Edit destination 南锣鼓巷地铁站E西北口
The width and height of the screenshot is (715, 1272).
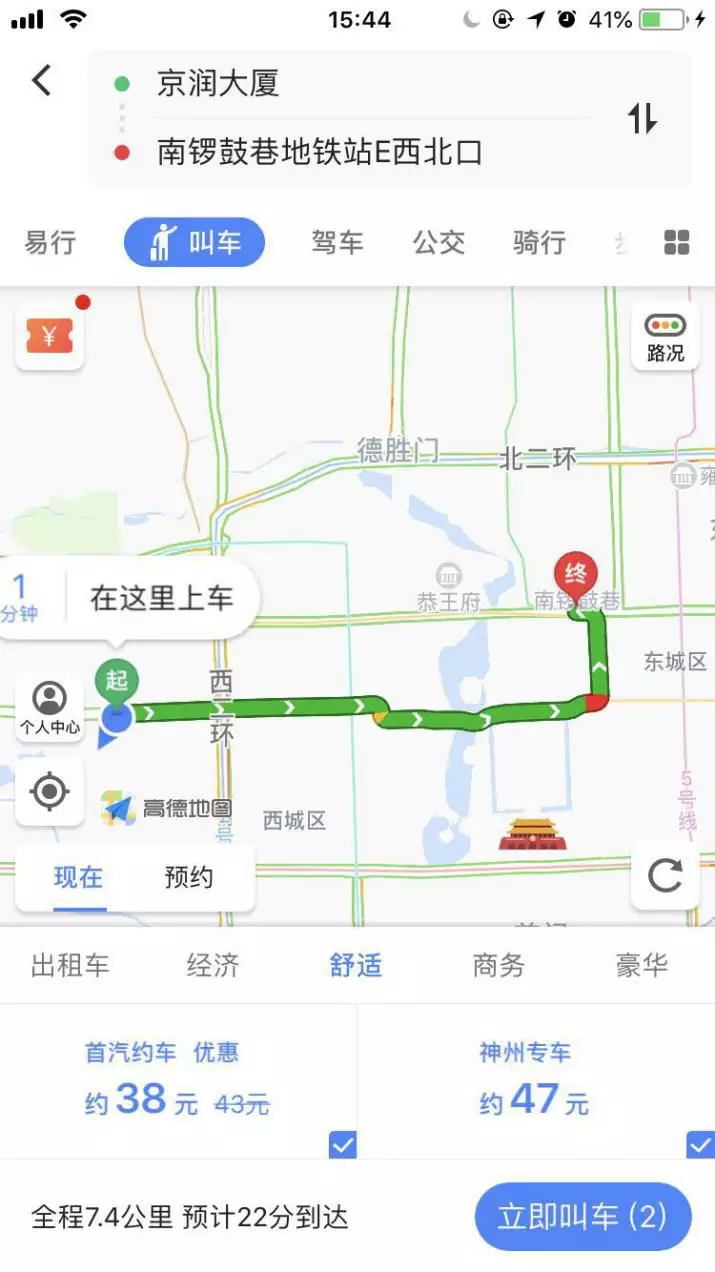[x=320, y=153]
